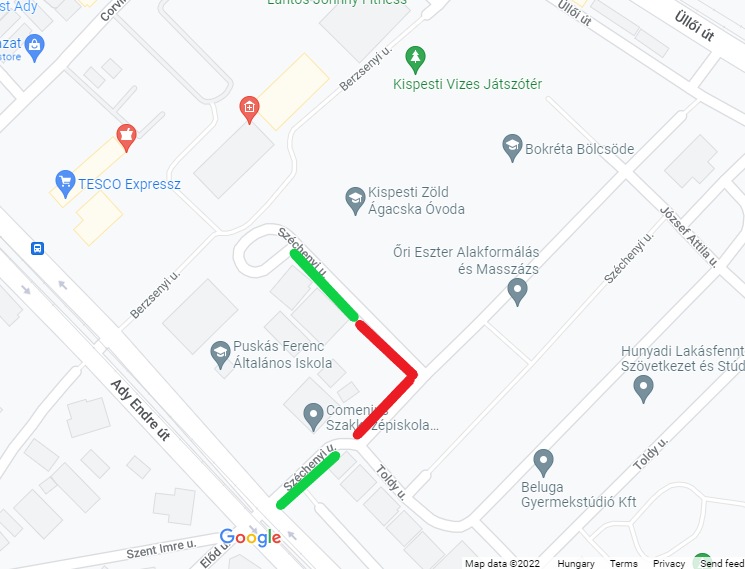Tap the Comenius Szakközépiskola location pin
The width and height of the screenshot is (745, 569).
click(313, 412)
